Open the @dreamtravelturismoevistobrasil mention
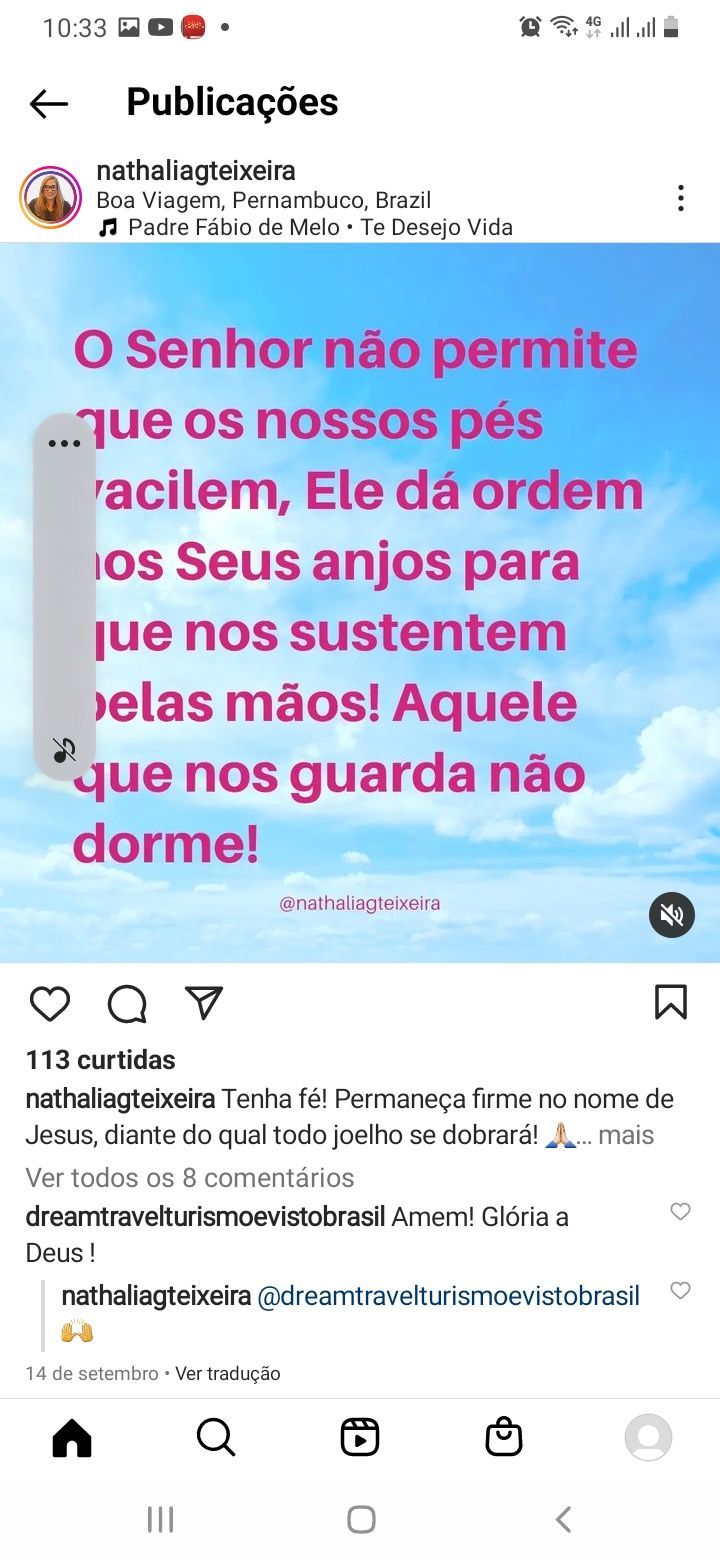The height and width of the screenshot is (1560, 720). pyautogui.click(x=449, y=1296)
